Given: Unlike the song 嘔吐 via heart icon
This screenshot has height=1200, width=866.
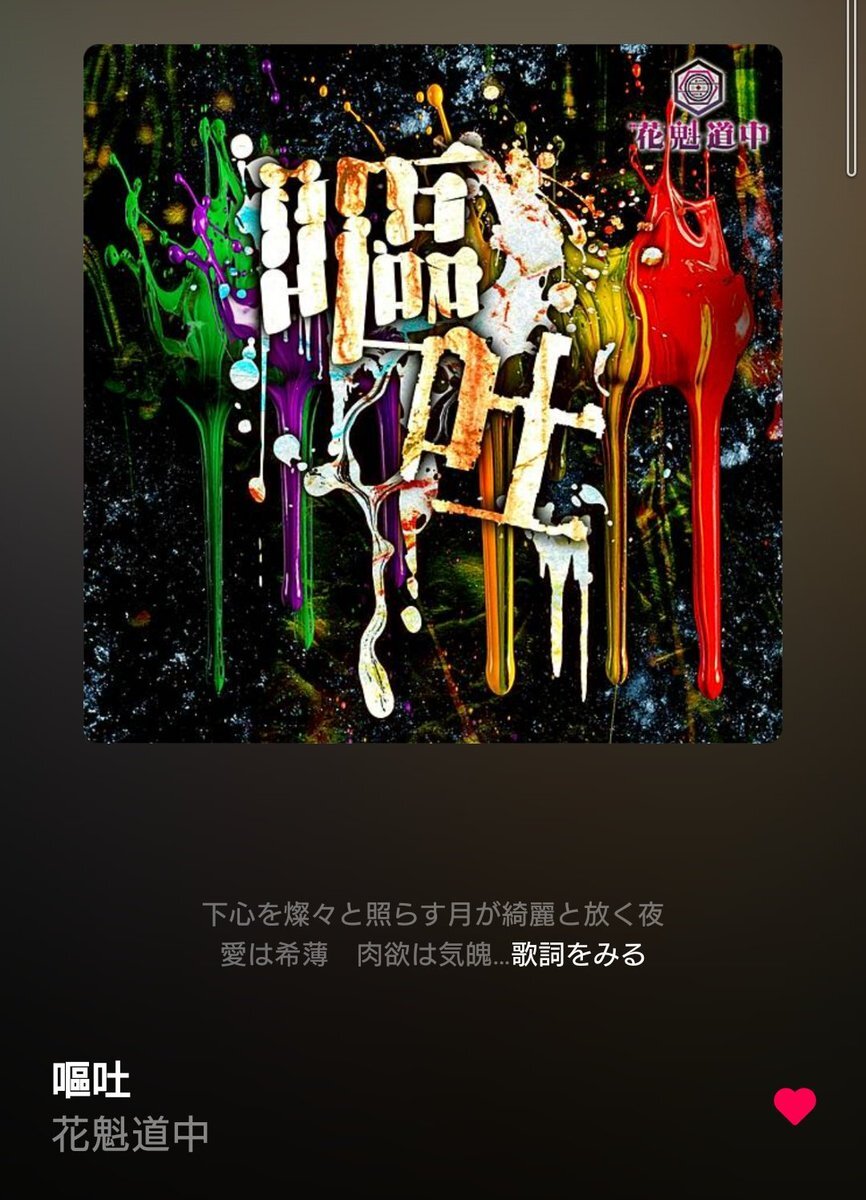Looking at the screenshot, I should pos(795,1106).
